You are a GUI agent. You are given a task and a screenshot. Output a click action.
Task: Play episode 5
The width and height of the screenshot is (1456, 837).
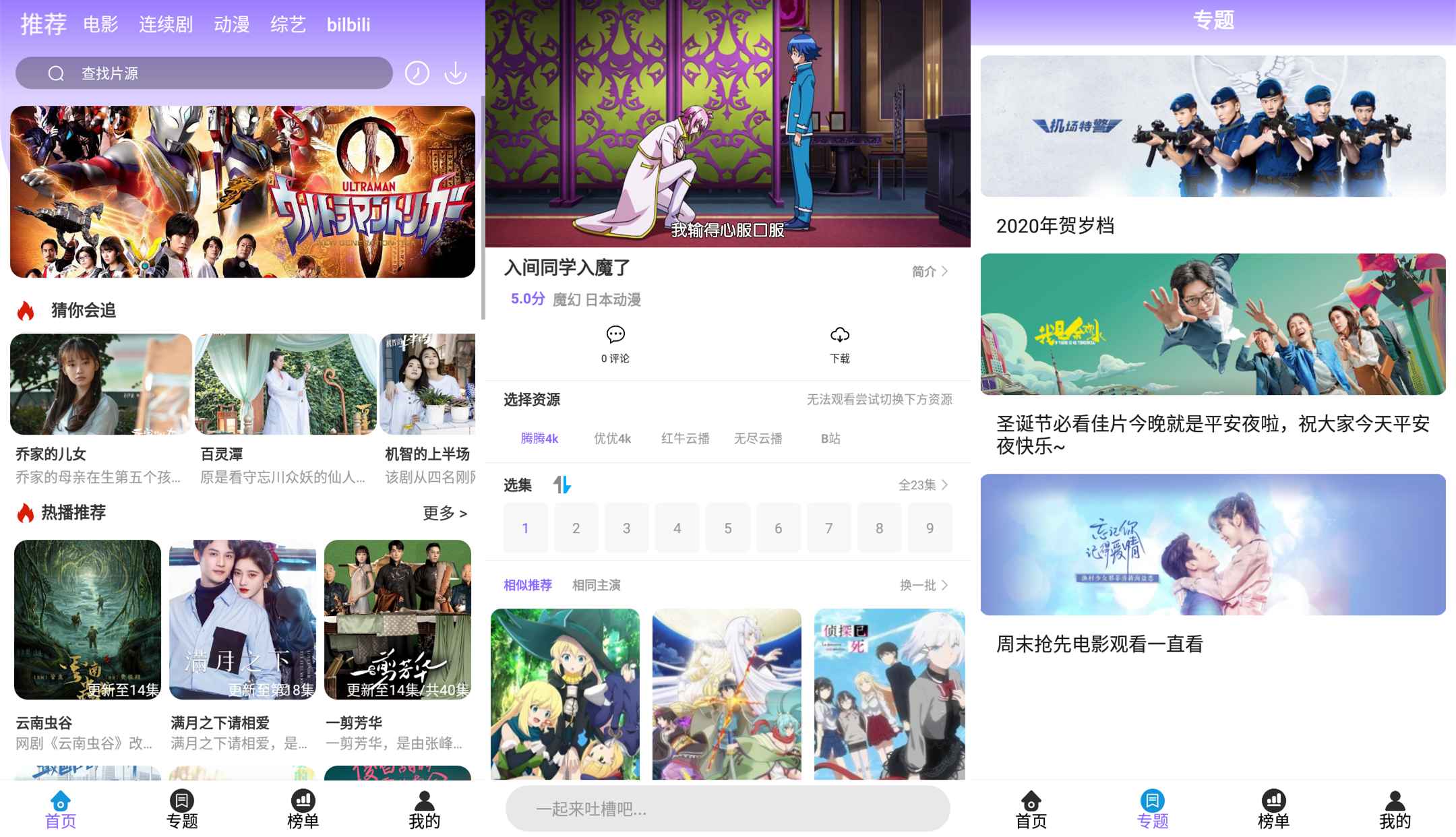(x=727, y=528)
